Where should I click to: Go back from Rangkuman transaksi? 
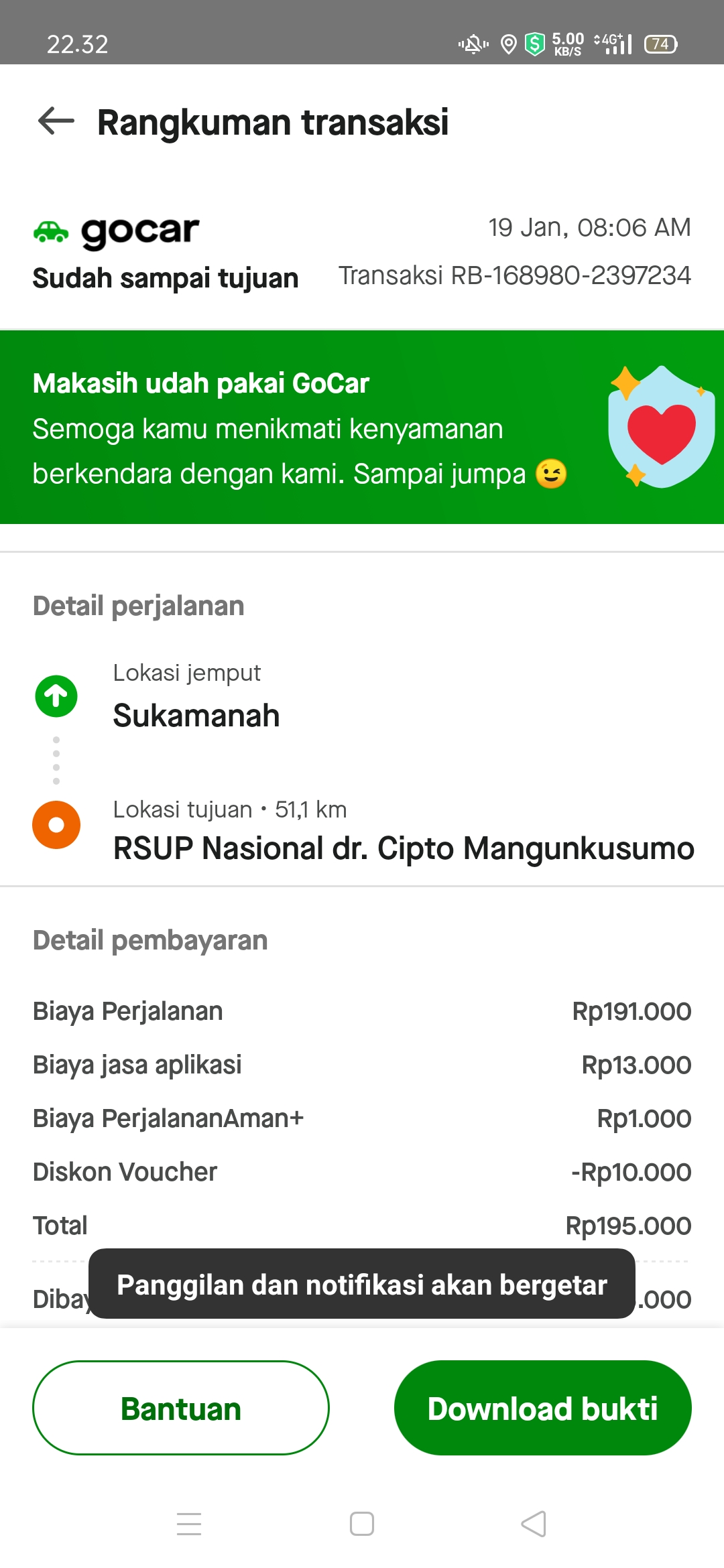click(x=56, y=122)
